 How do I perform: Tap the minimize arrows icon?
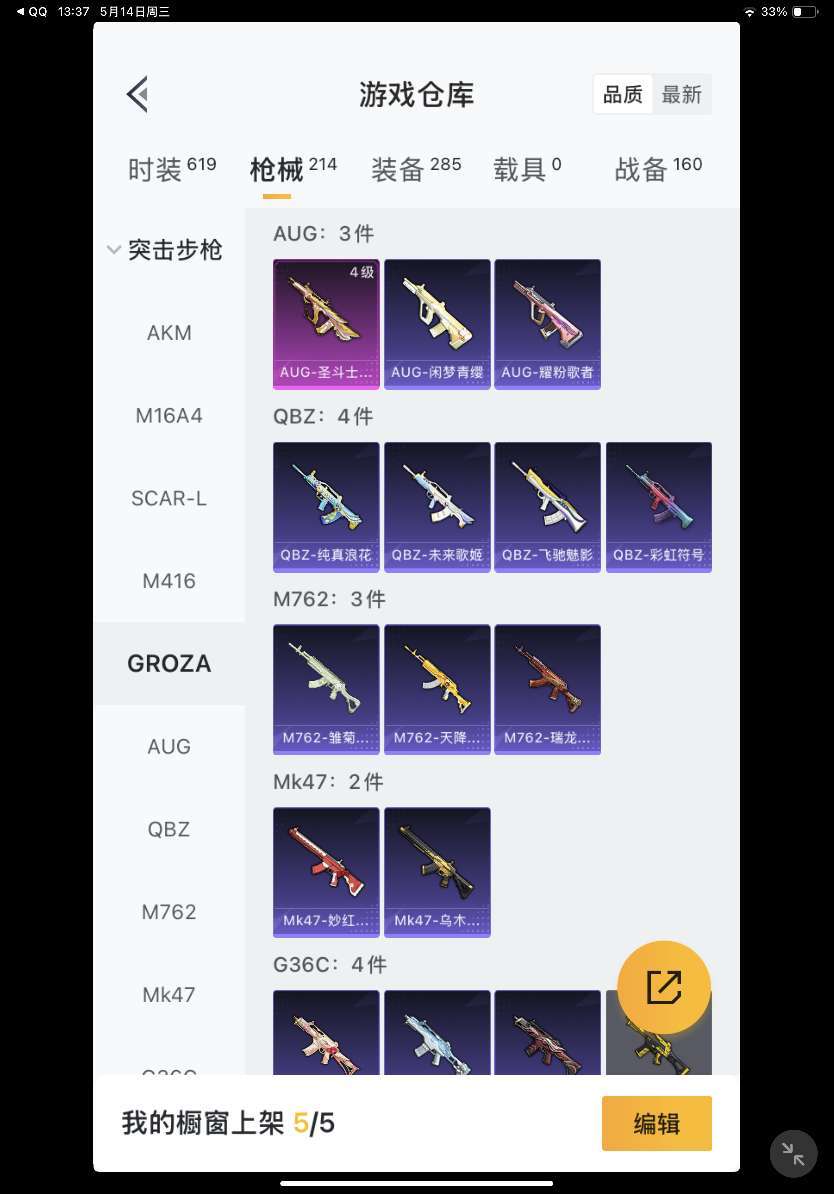click(793, 1154)
